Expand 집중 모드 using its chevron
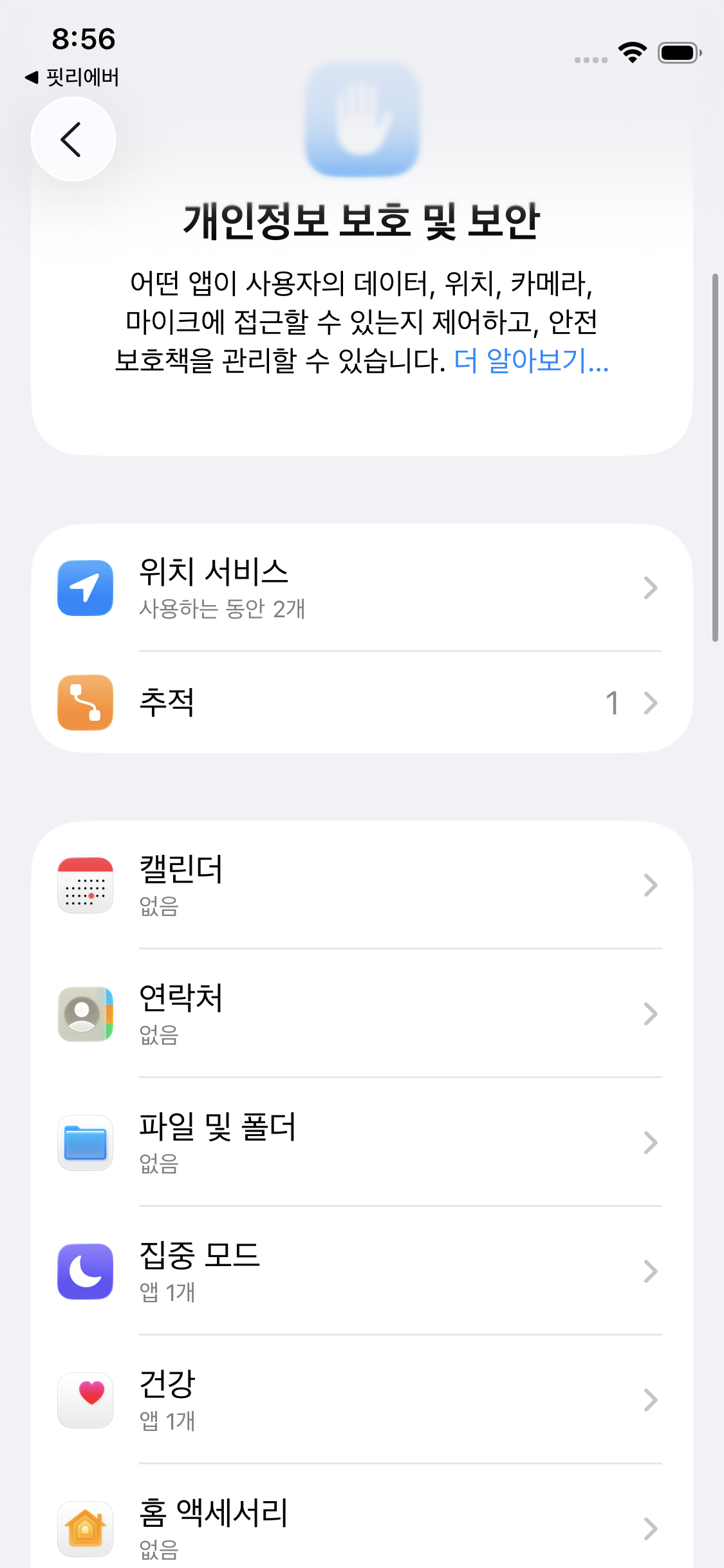This screenshot has width=724, height=1568. 651,1270
